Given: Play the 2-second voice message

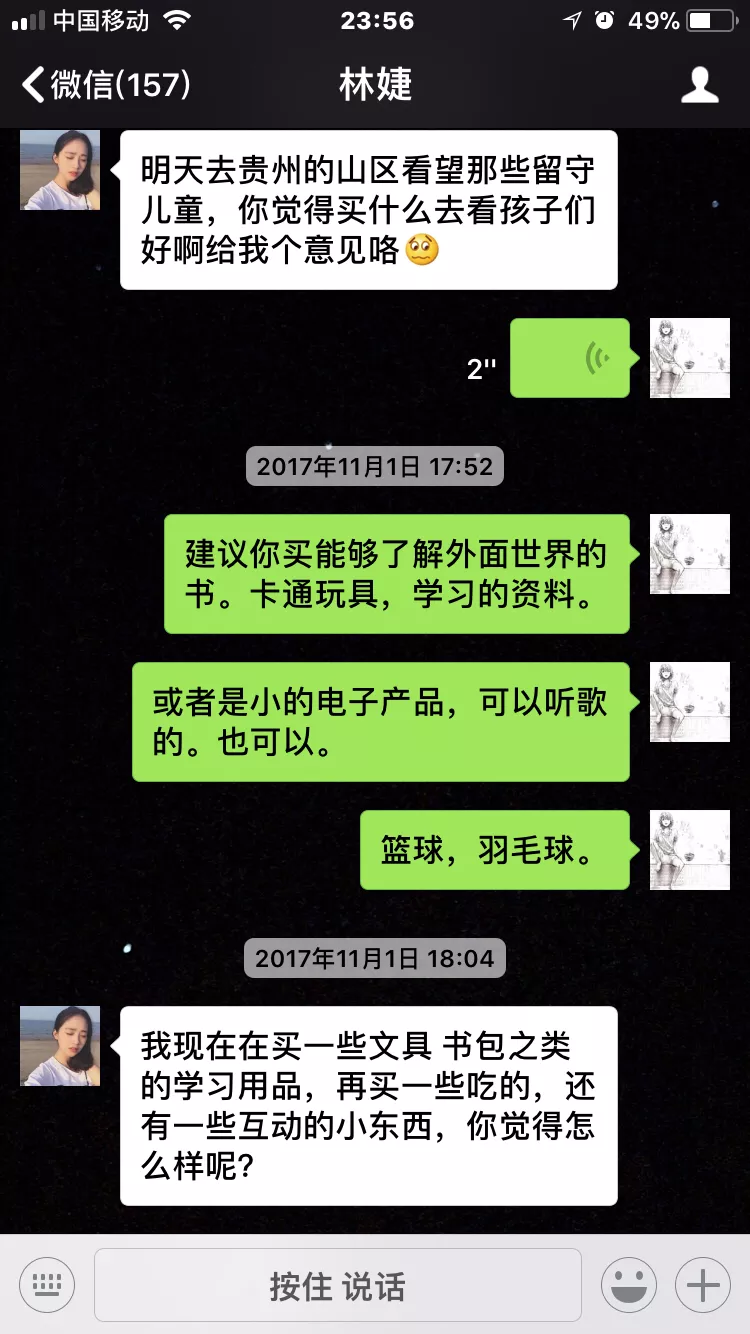Looking at the screenshot, I should pos(570,358).
